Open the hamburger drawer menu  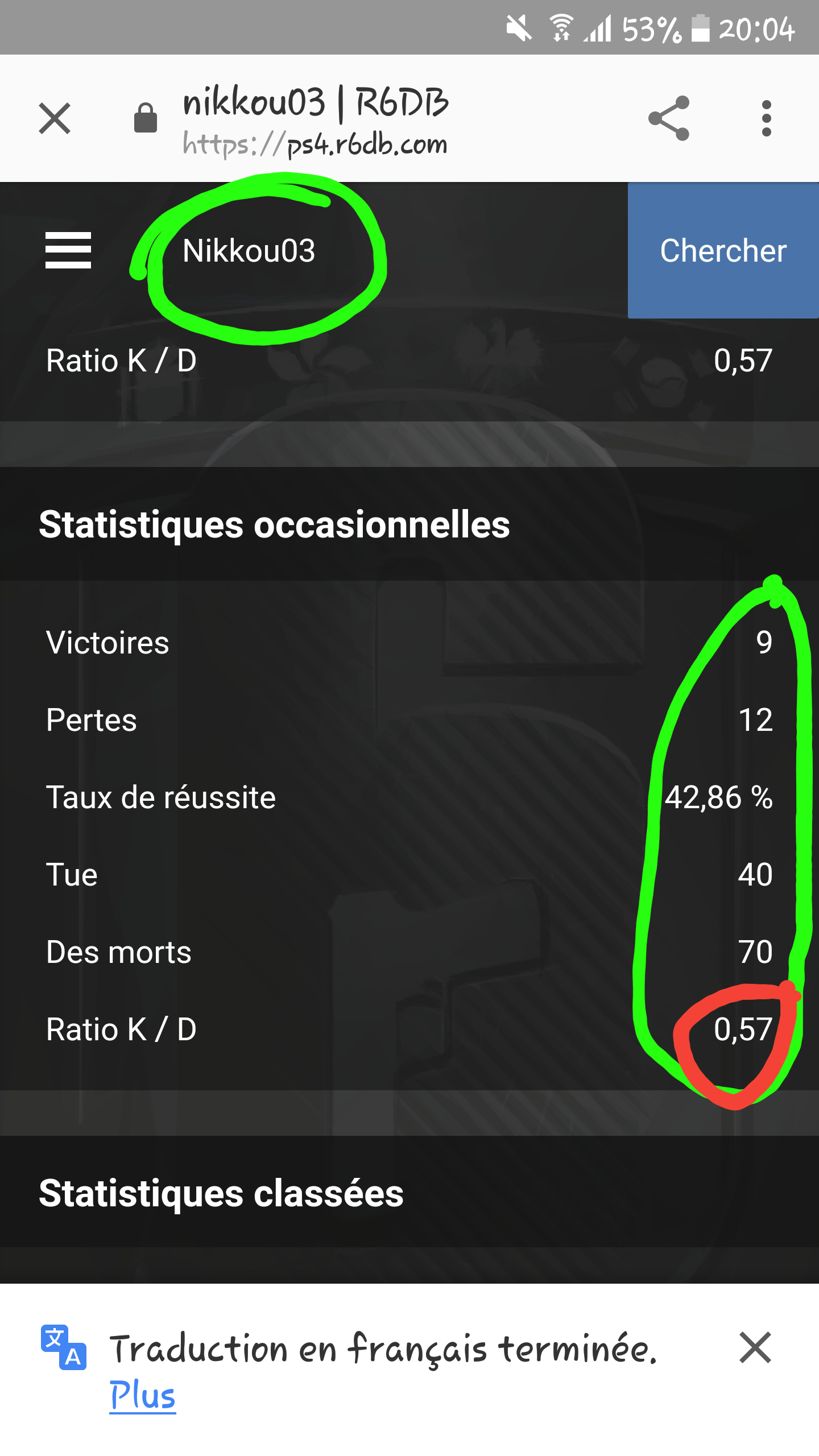(x=68, y=250)
